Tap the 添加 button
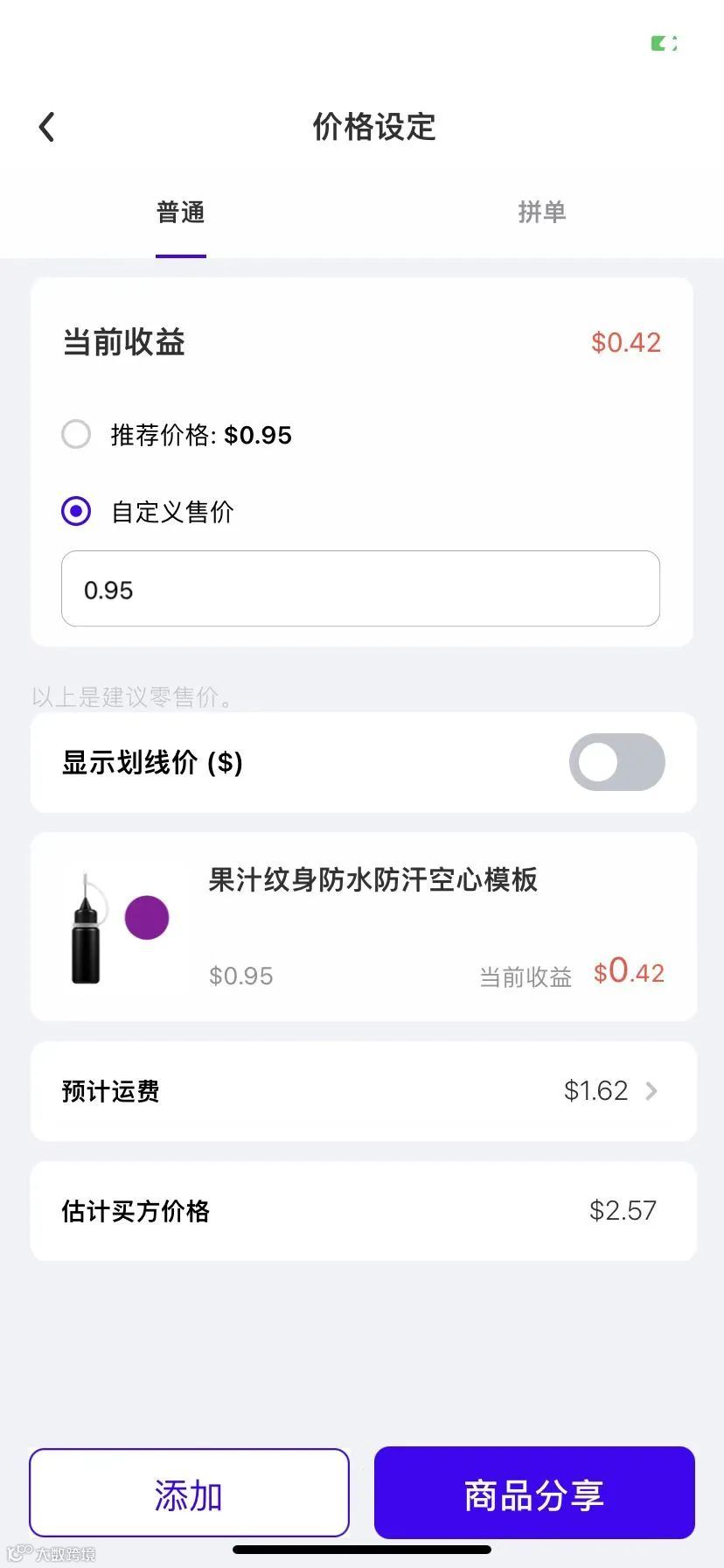 189,1495
